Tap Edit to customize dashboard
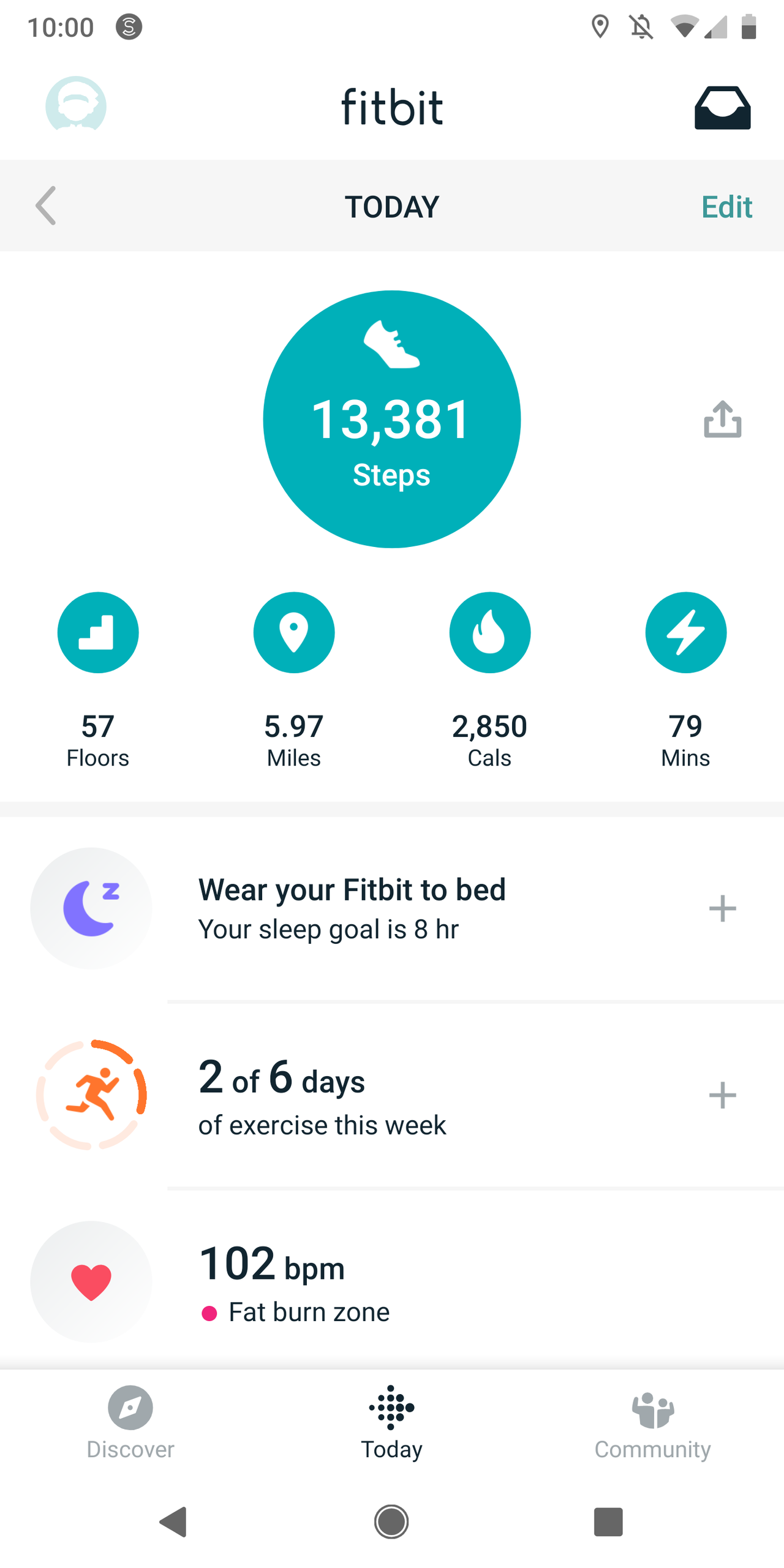Viewport: 784px width, 1568px height. coord(726,207)
